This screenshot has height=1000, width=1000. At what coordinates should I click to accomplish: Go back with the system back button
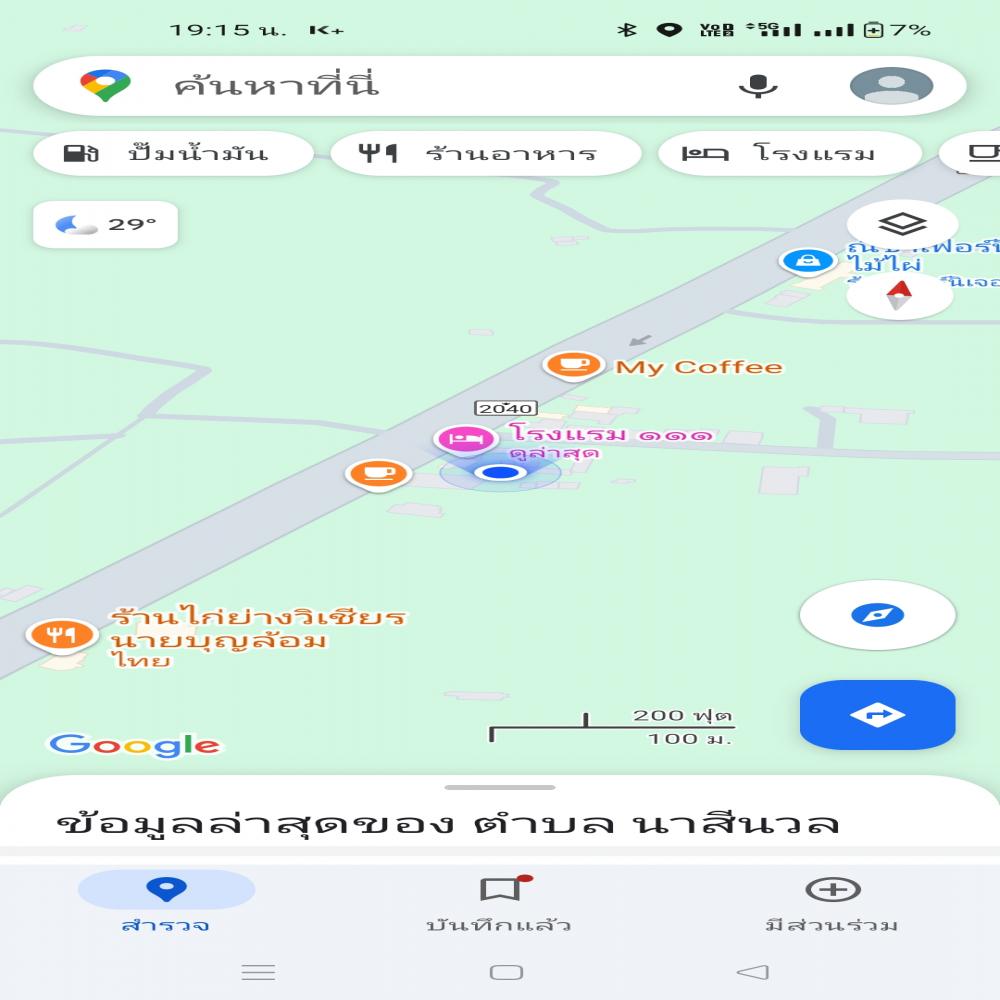(752, 972)
